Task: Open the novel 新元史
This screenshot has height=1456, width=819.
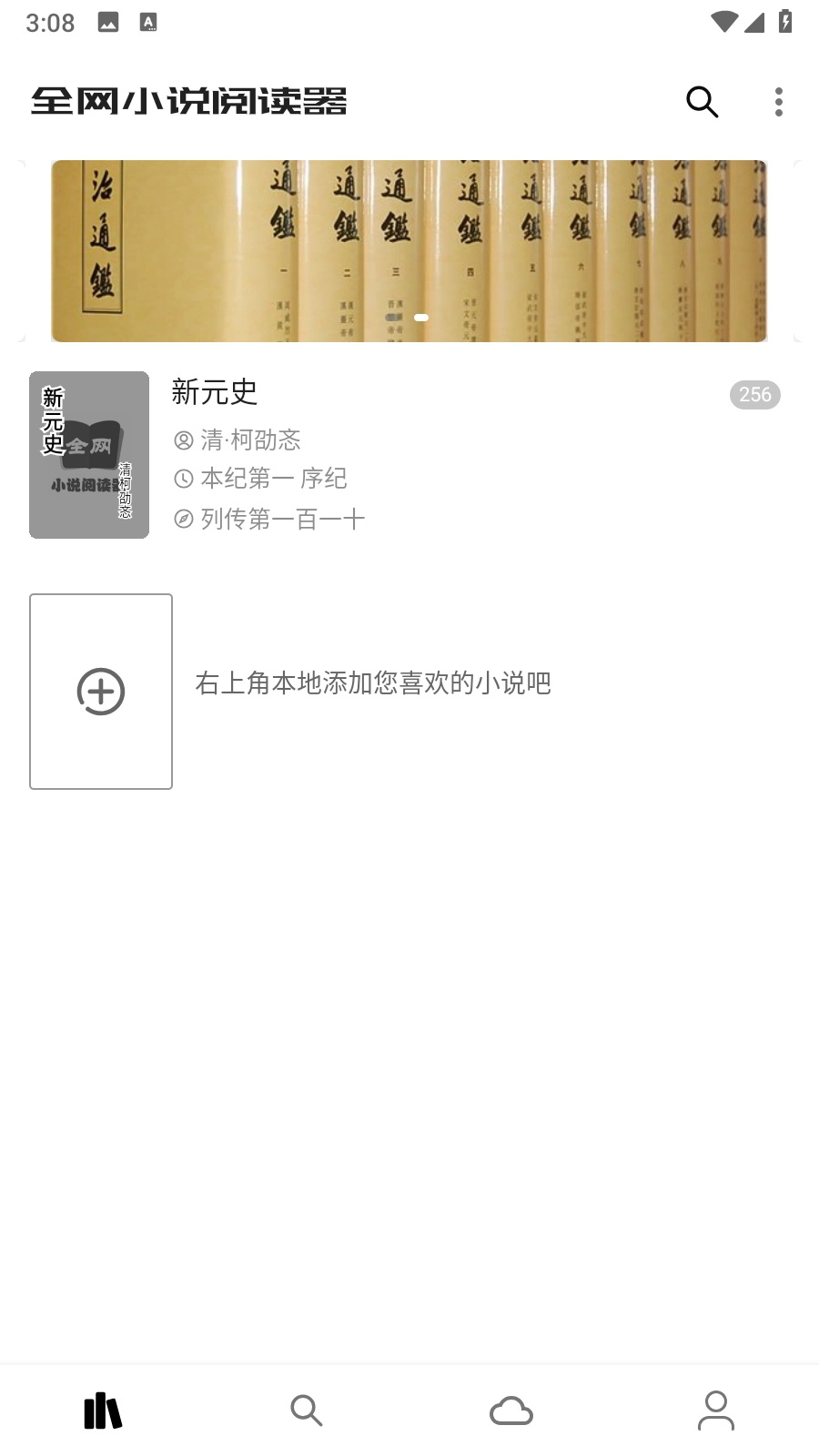Action: 215,393
